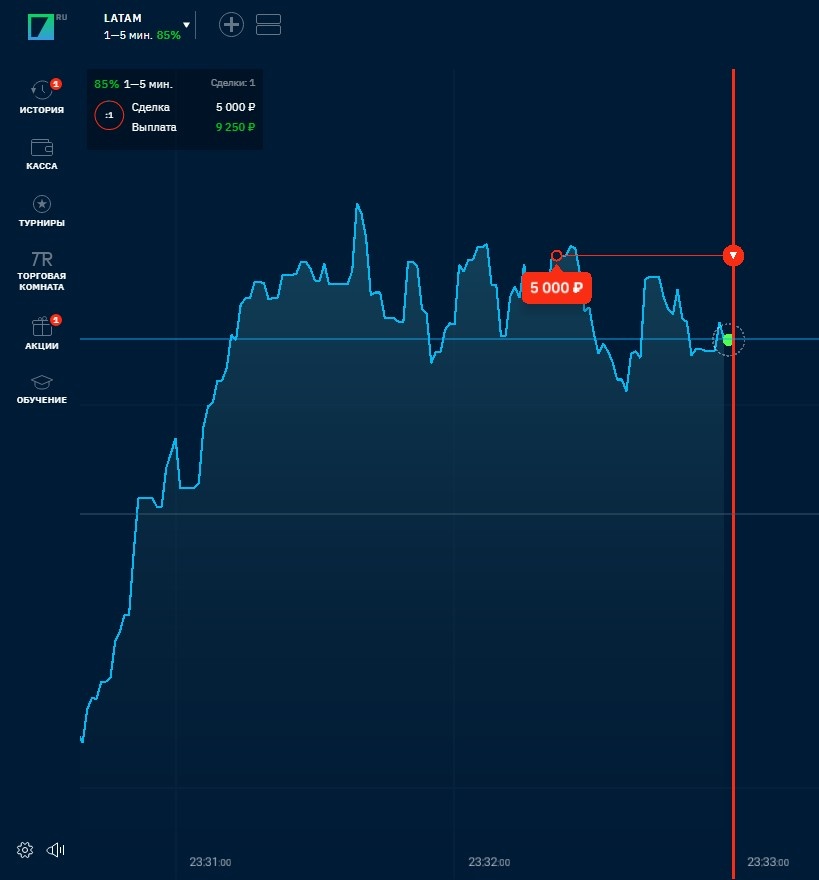Open История in the sidebar
The image size is (819, 880).
(x=42, y=97)
